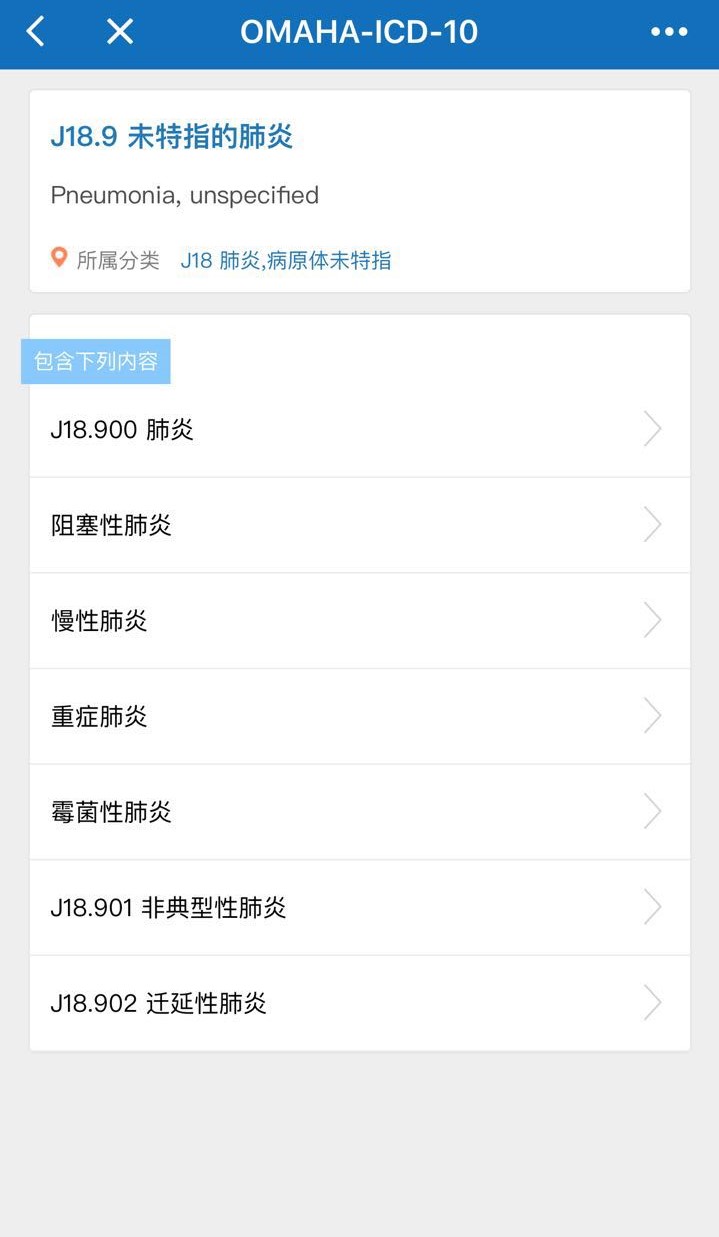View J18.902 迁延性肺炎 details
The width and height of the screenshot is (719, 1237).
click(x=359, y=1003)
